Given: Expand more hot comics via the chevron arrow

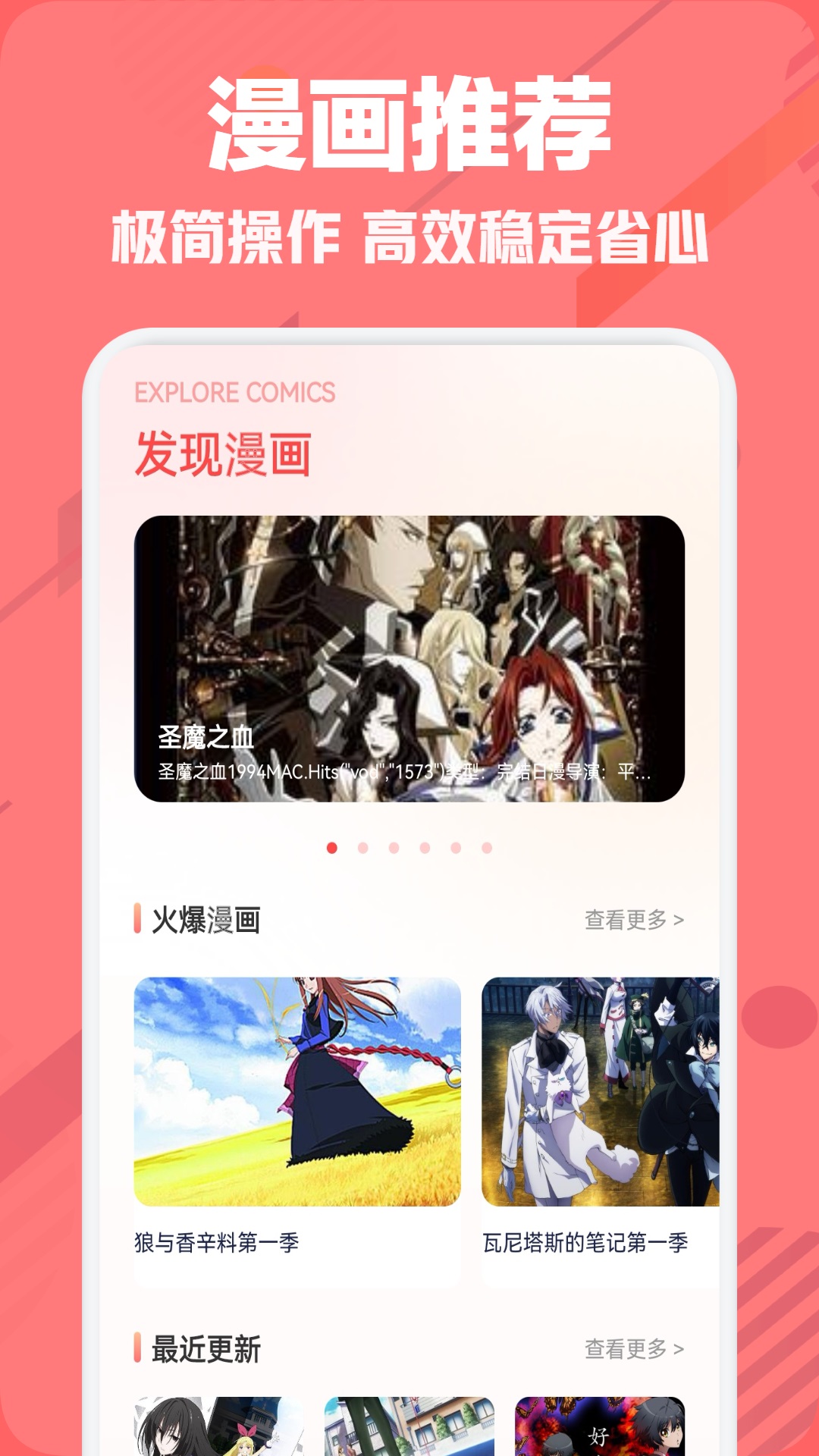Looking at the screenshot, I should 680,920.
